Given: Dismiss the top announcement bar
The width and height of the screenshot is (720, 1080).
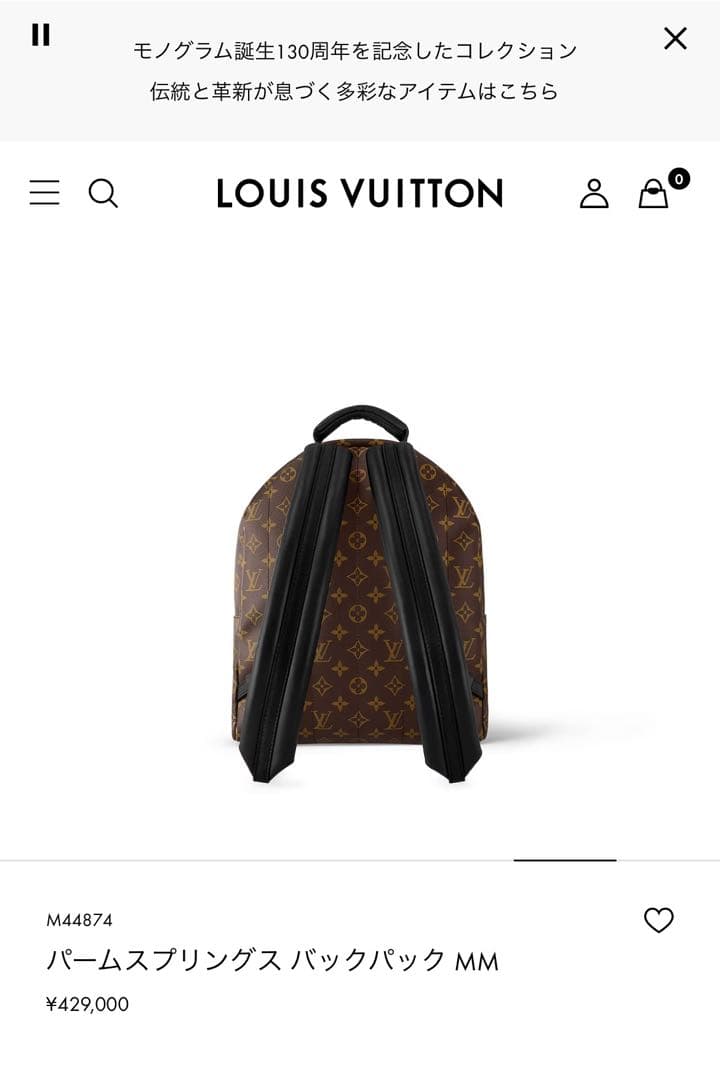Looking at the screenshot, I should click(x=674, y=38).
